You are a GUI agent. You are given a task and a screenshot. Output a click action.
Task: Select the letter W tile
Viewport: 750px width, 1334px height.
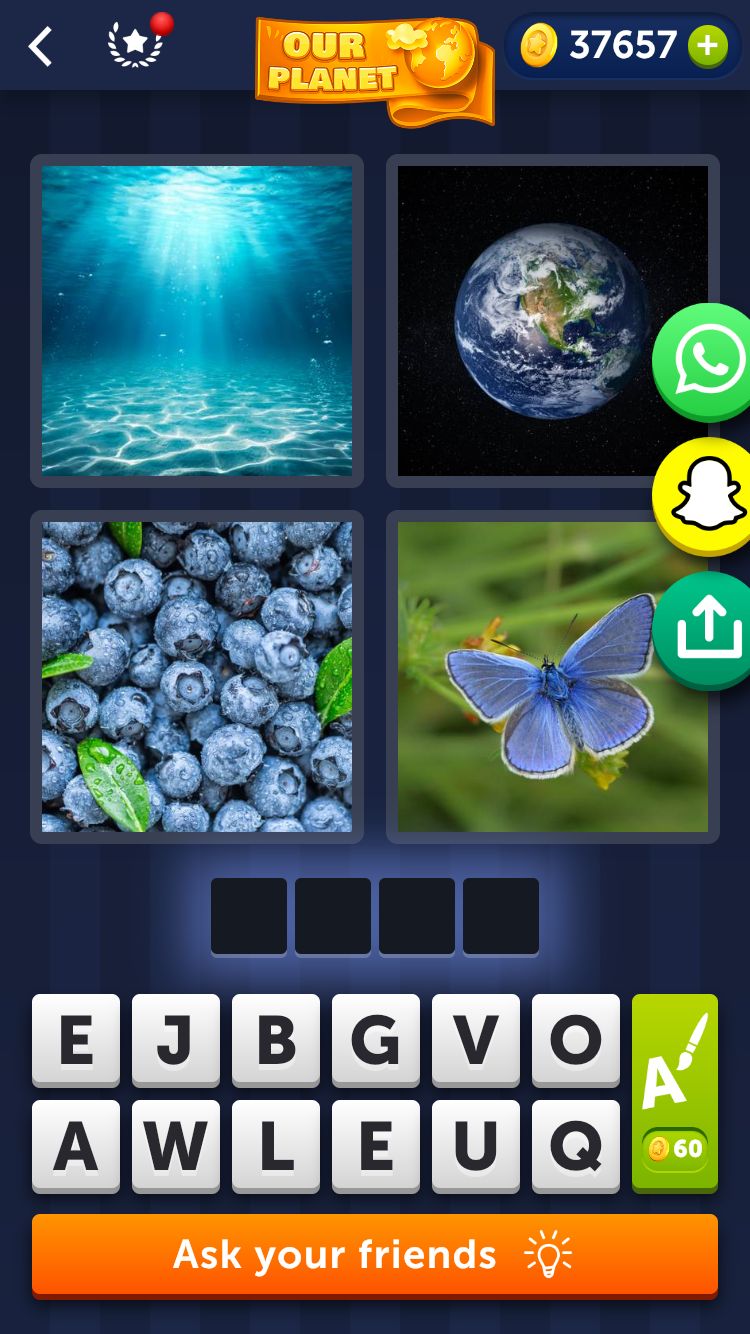pos(176,1146)
